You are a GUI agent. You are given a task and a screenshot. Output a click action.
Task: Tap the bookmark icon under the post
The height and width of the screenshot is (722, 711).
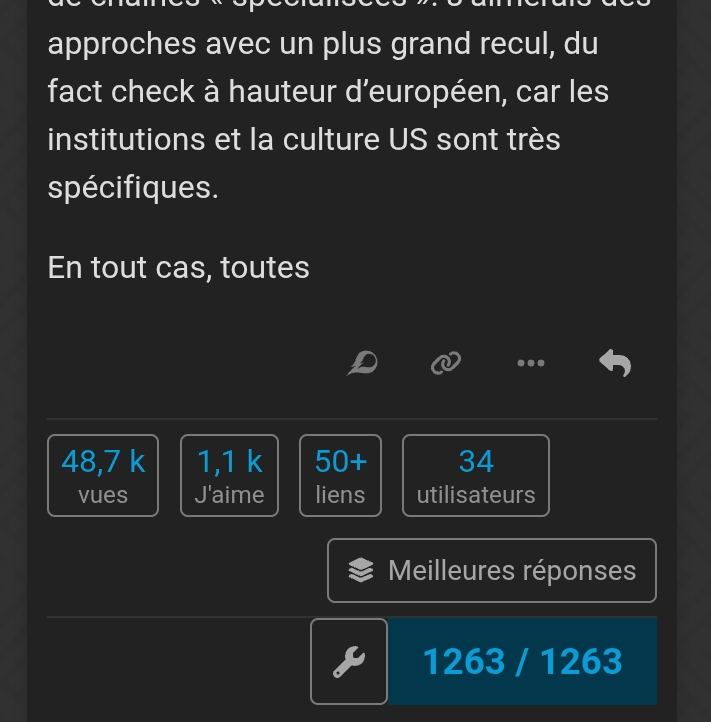pos(362,364)
